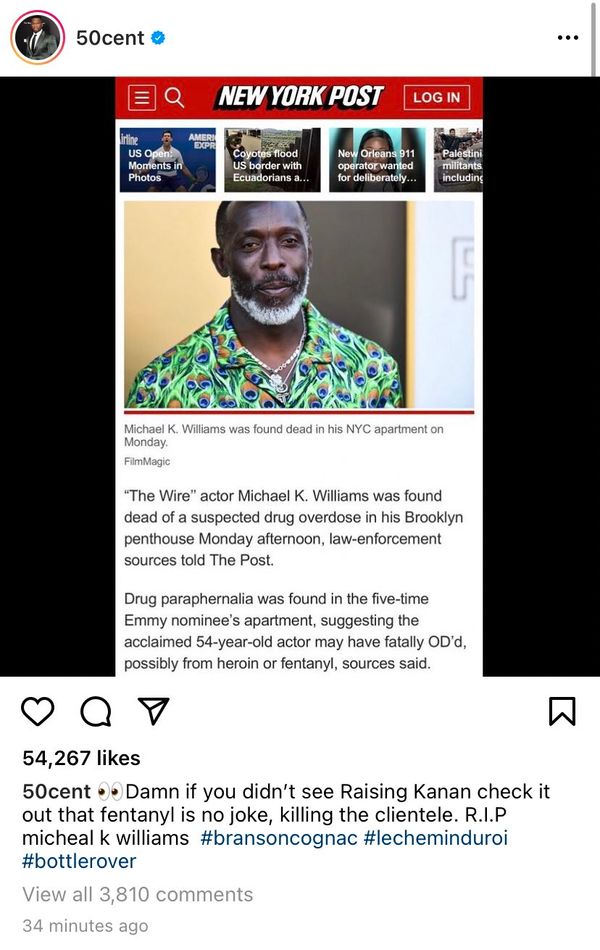The image size is (600, 950).
Task: Save the post with the bookmark icon
Action: pyautogui.click(x=562, y=711)
